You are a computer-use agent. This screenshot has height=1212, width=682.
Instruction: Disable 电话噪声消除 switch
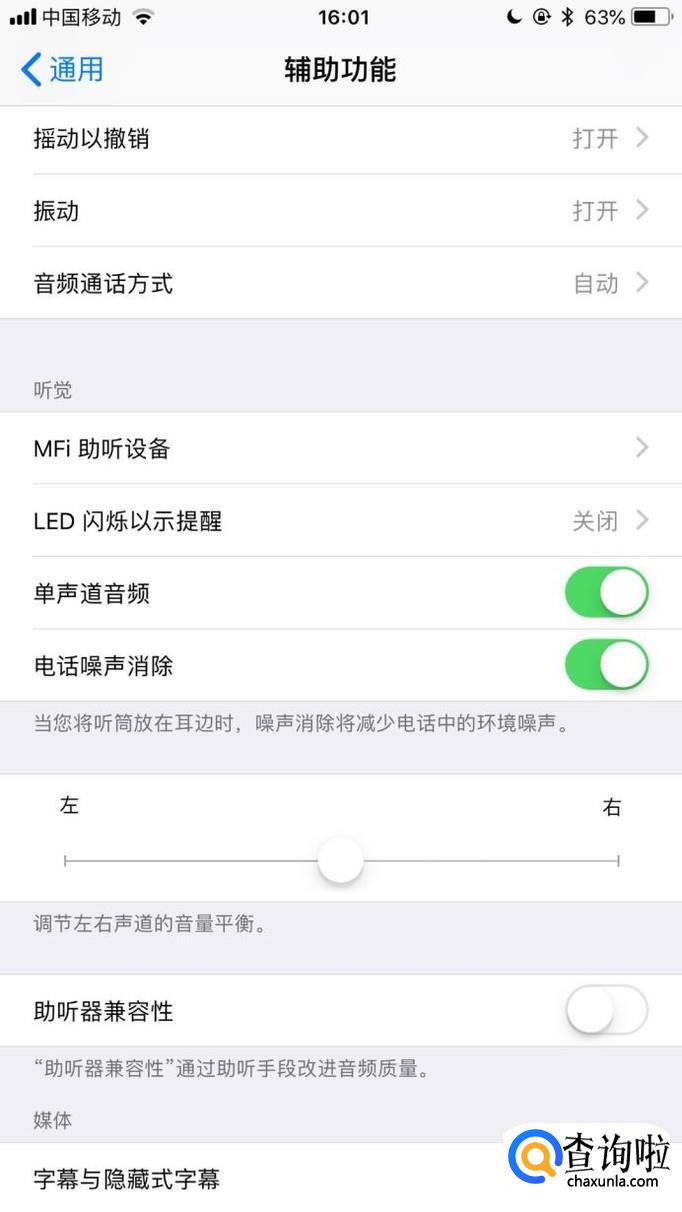click(x=606, y=666)
